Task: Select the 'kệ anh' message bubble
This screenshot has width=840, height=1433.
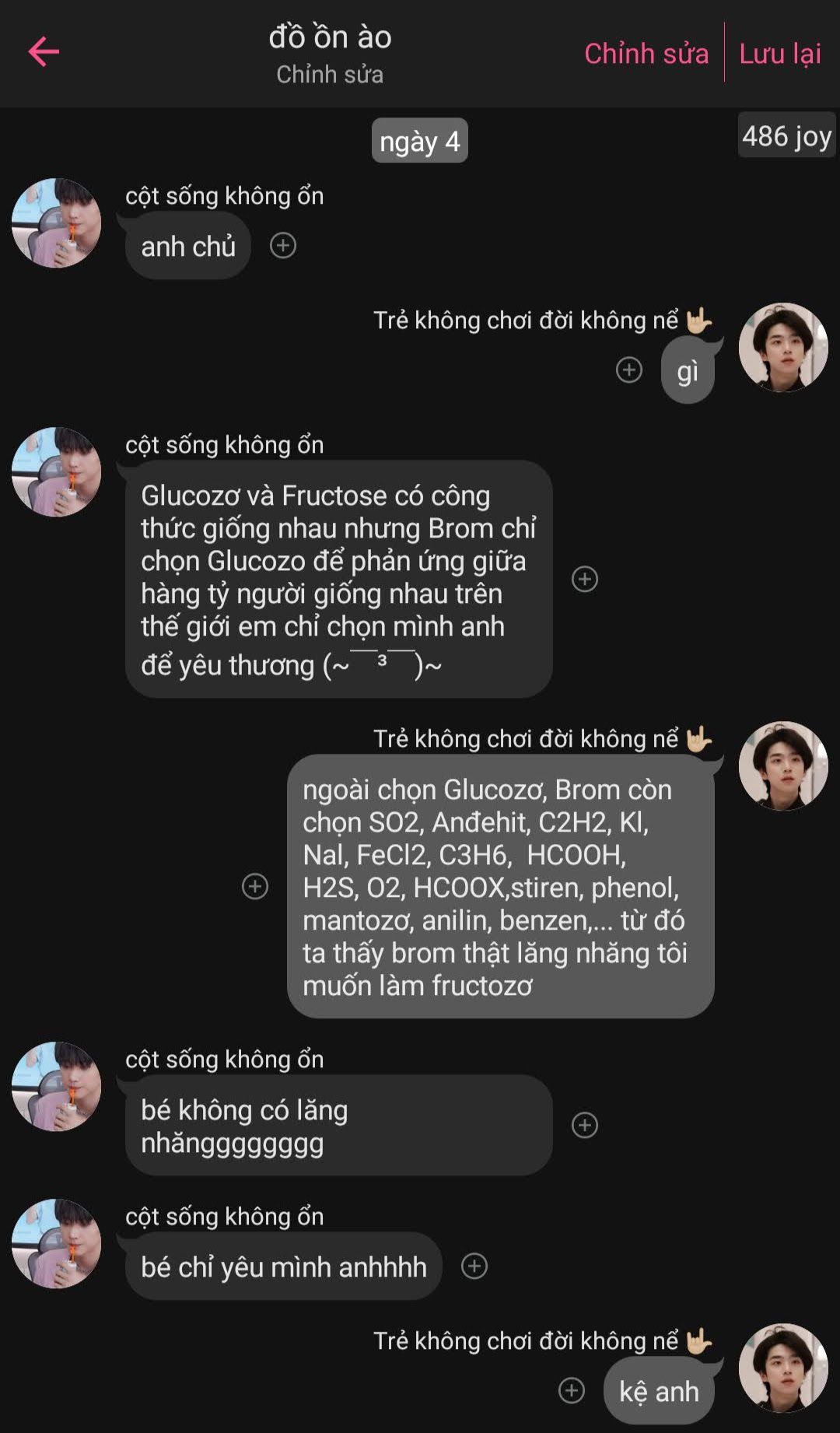Action: 659,1391
